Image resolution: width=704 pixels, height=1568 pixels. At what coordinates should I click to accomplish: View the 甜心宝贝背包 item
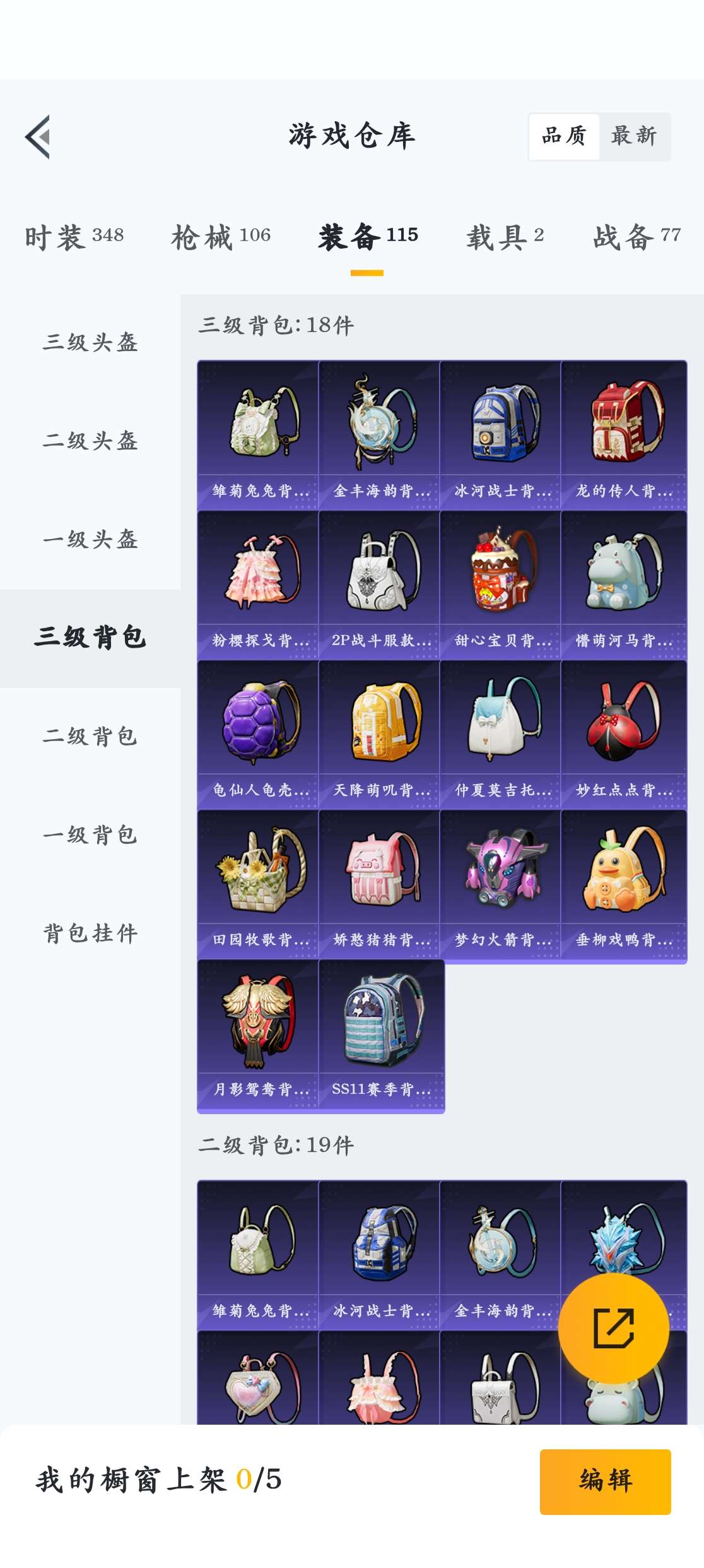pos(500,585)
